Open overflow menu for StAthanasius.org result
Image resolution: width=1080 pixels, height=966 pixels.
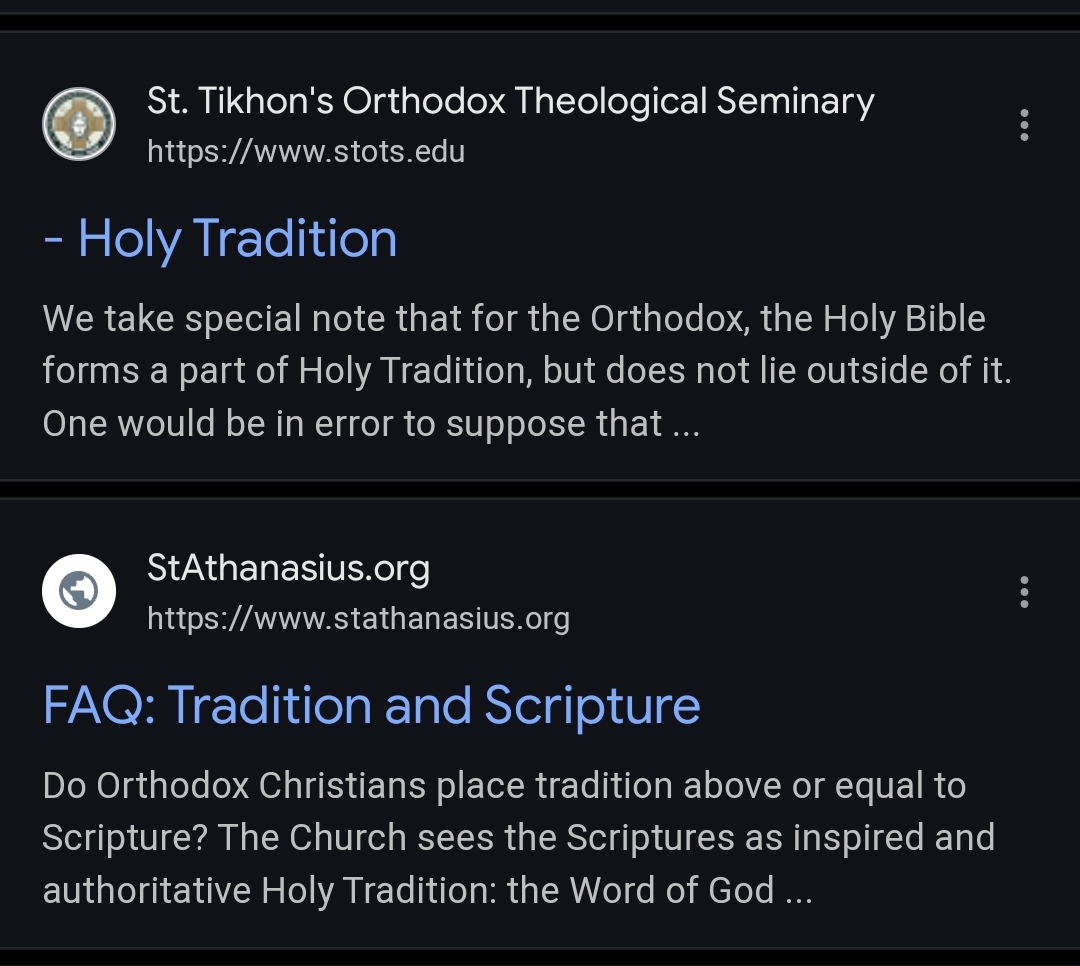(x=1023, y=592)
